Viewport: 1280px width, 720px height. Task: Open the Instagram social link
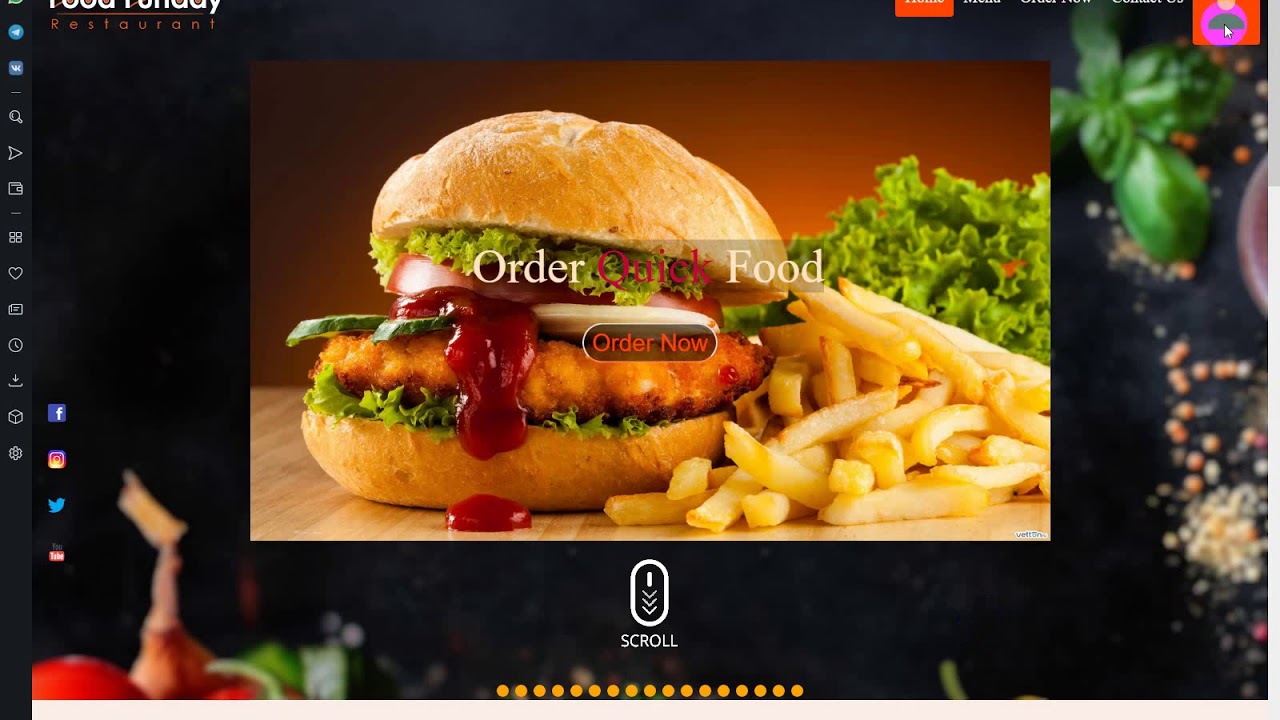tap(57, 459)
